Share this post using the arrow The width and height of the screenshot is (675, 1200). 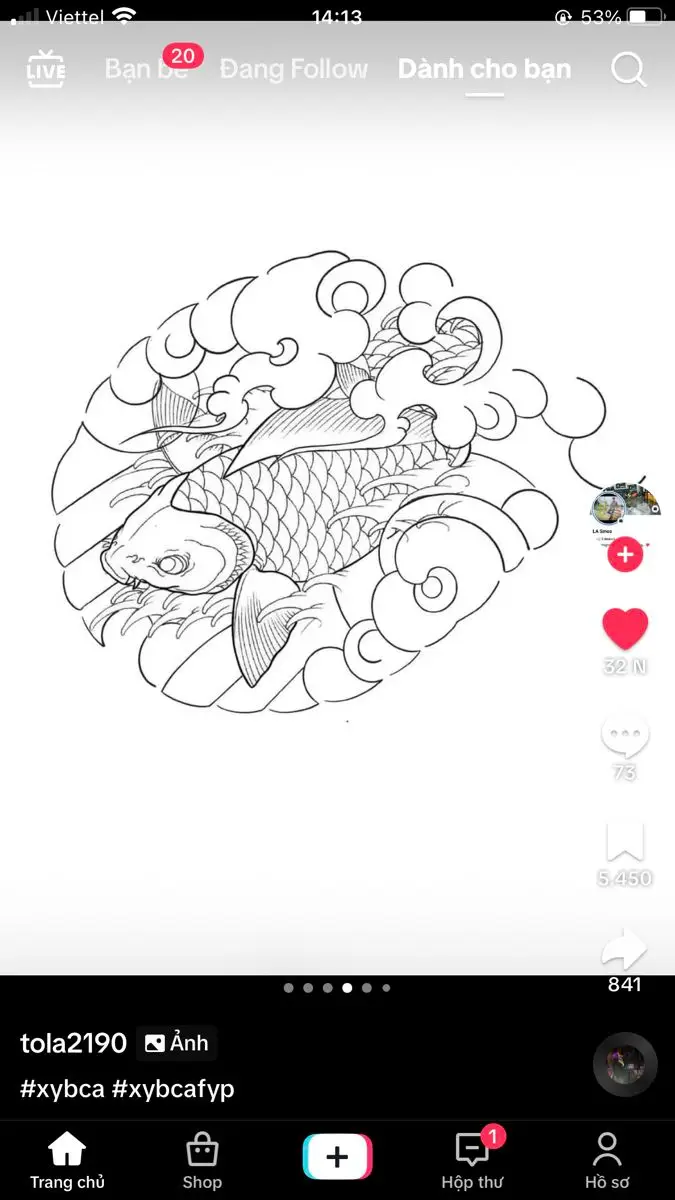(x=625, y=950)
